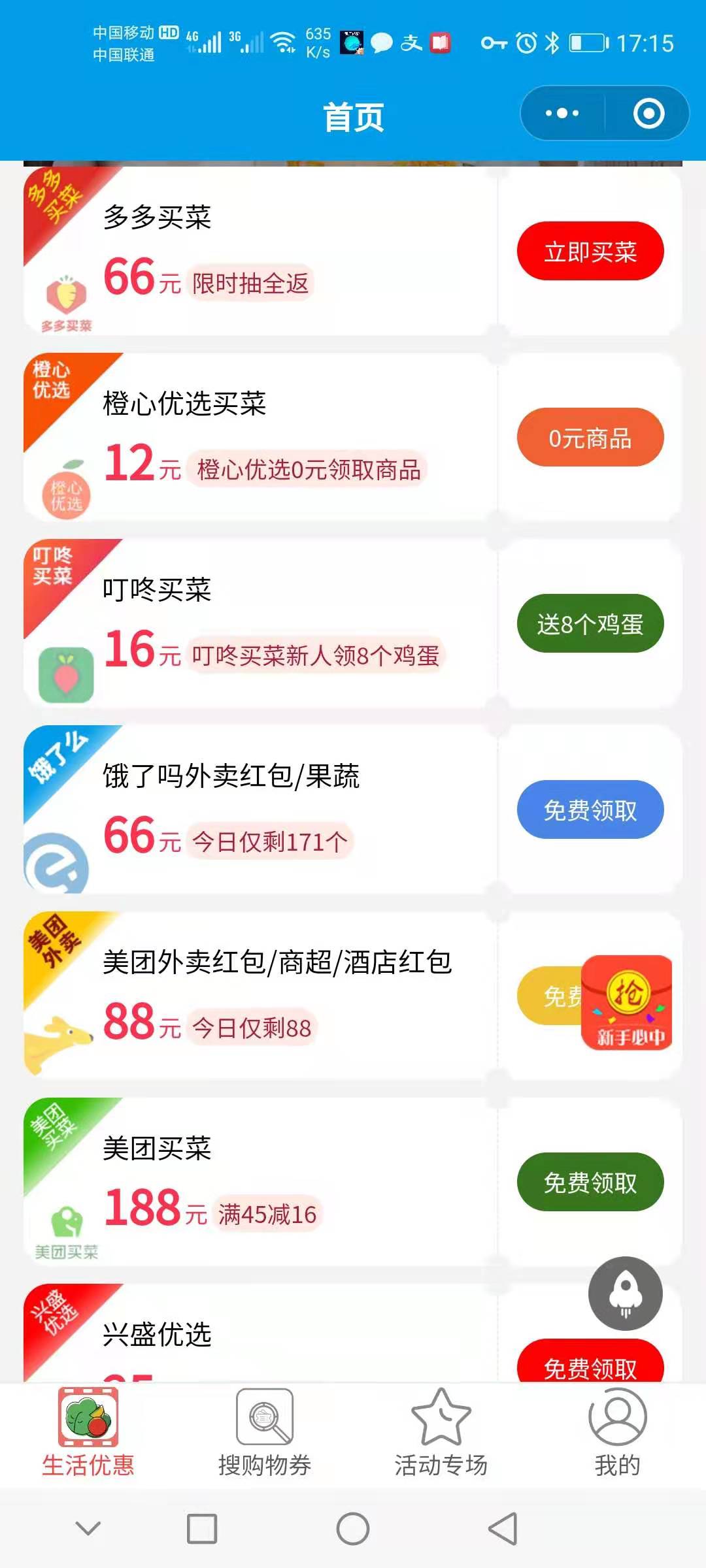Claim the 0元商品 offer from 橙心优选

pos(590,438)
